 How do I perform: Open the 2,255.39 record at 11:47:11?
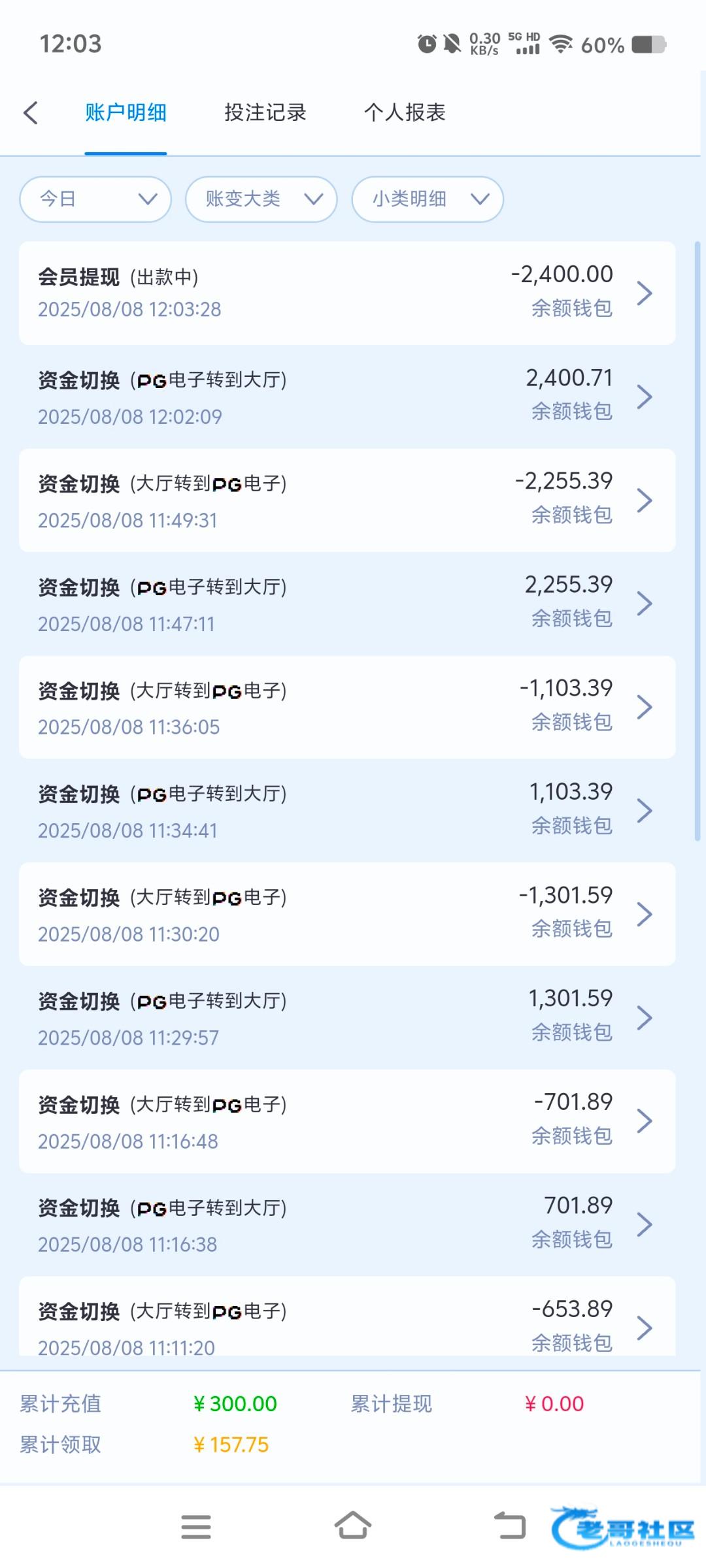coord(347,604)
